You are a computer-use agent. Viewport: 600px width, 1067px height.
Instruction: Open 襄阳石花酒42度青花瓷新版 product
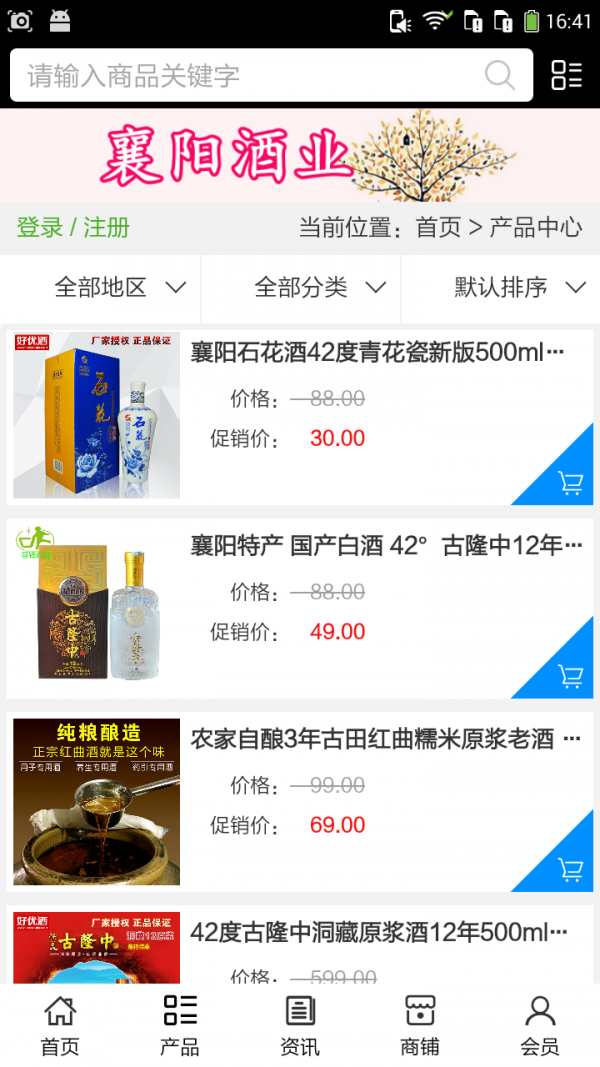(x=378, y=352)
